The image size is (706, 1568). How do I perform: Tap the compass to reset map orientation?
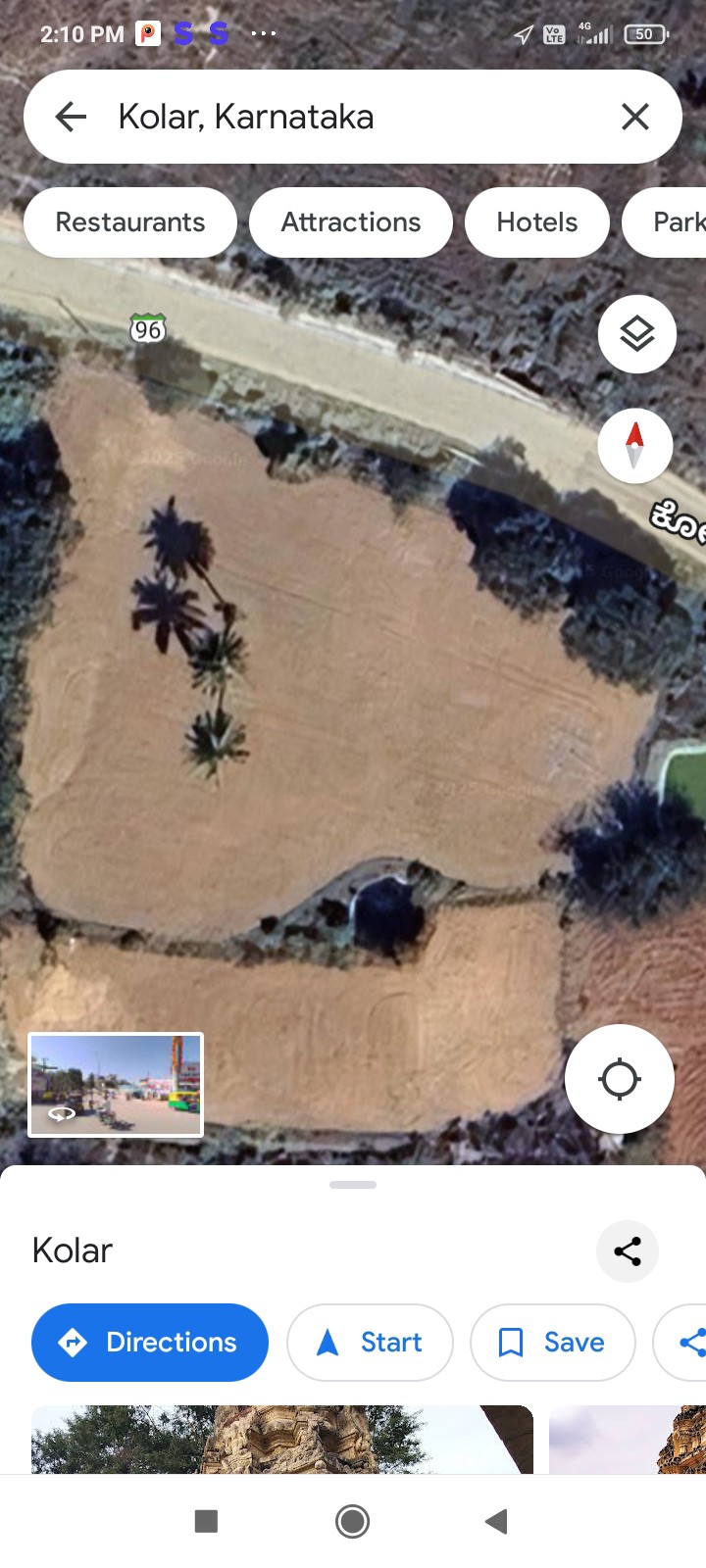tap(635, 445)
